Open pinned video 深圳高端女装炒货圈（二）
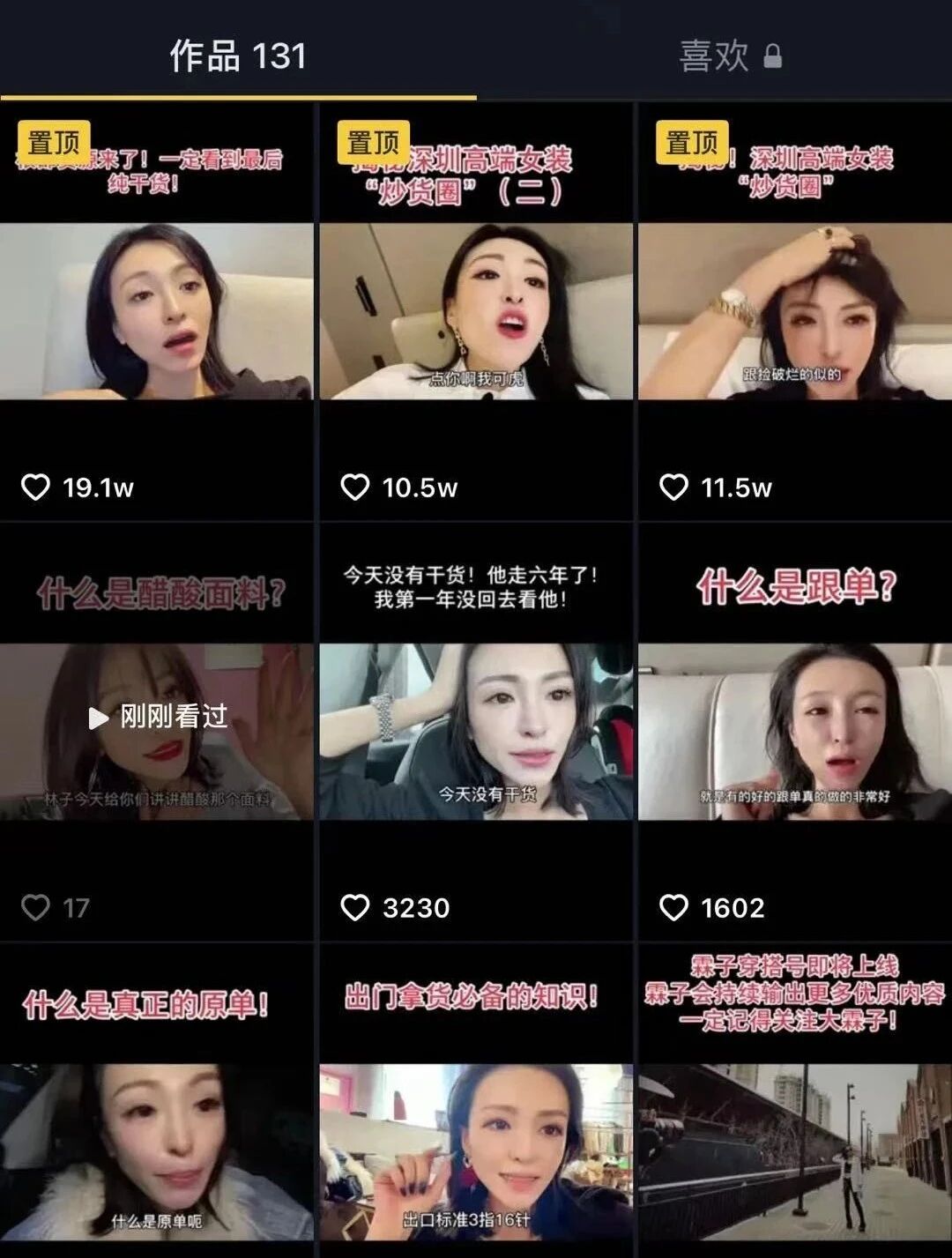 (x=476, y=310)
